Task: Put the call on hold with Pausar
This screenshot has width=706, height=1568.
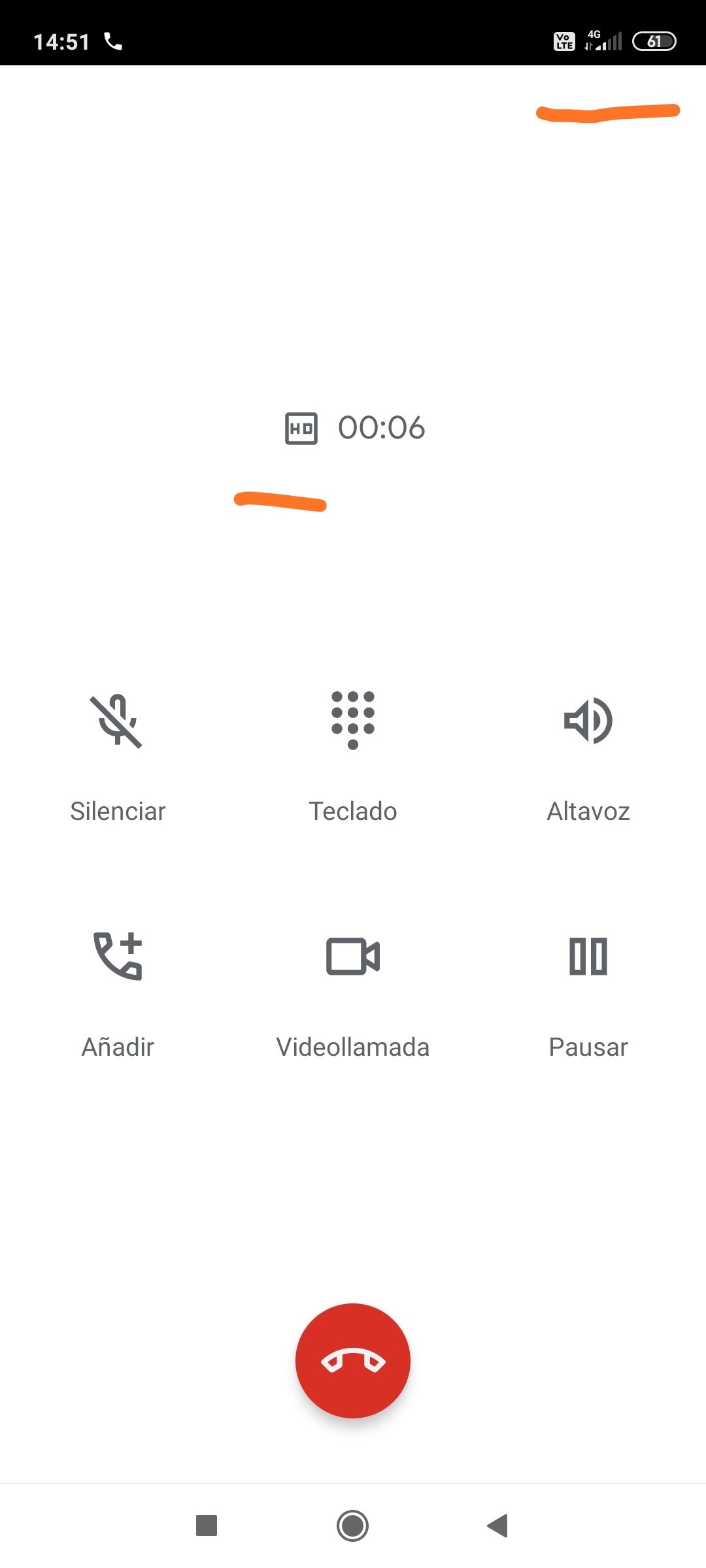Action: pos(588,956)
